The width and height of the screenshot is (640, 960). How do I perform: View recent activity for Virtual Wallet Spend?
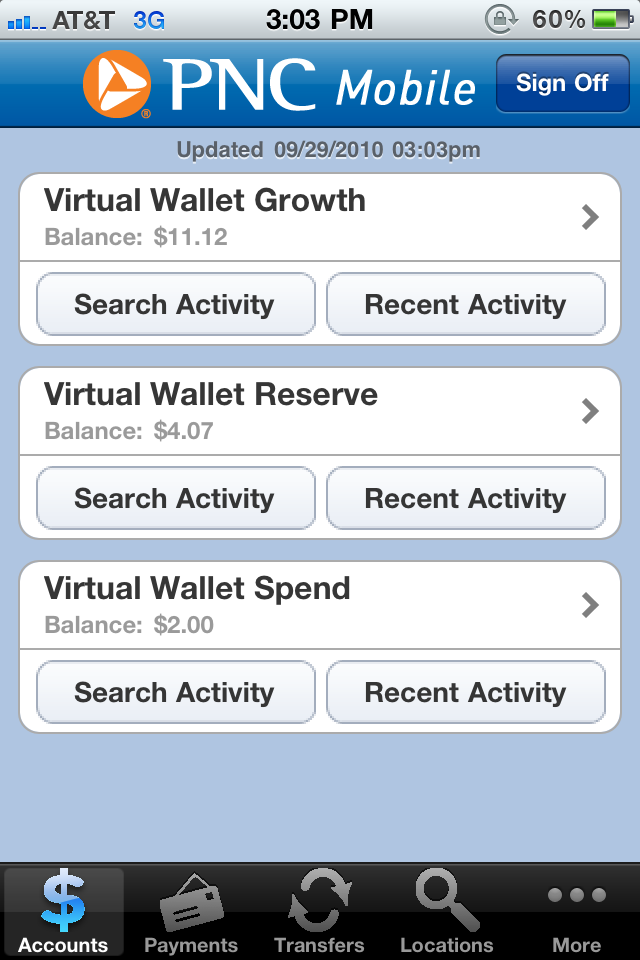pos(465,692)
